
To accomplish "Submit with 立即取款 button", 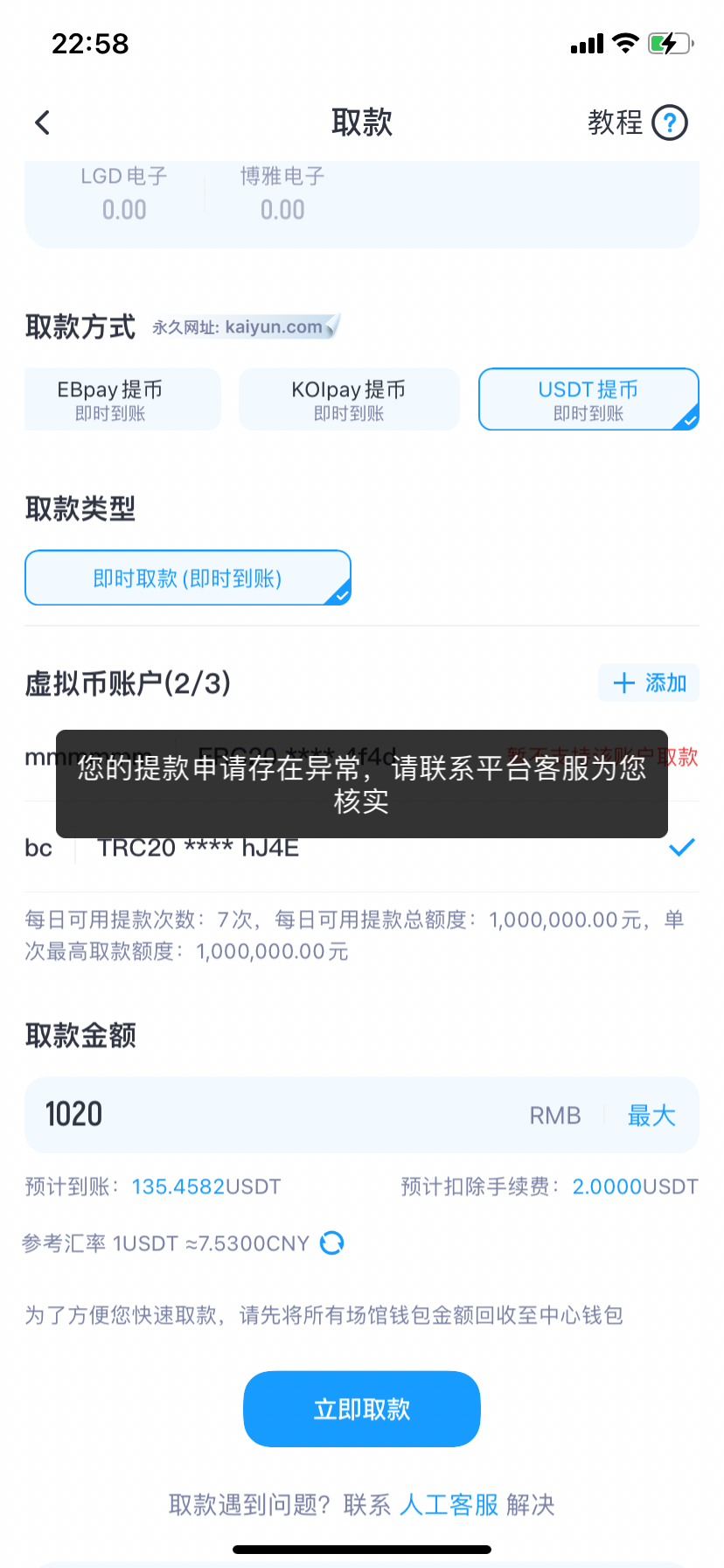I will click(x=361, y=1409).
